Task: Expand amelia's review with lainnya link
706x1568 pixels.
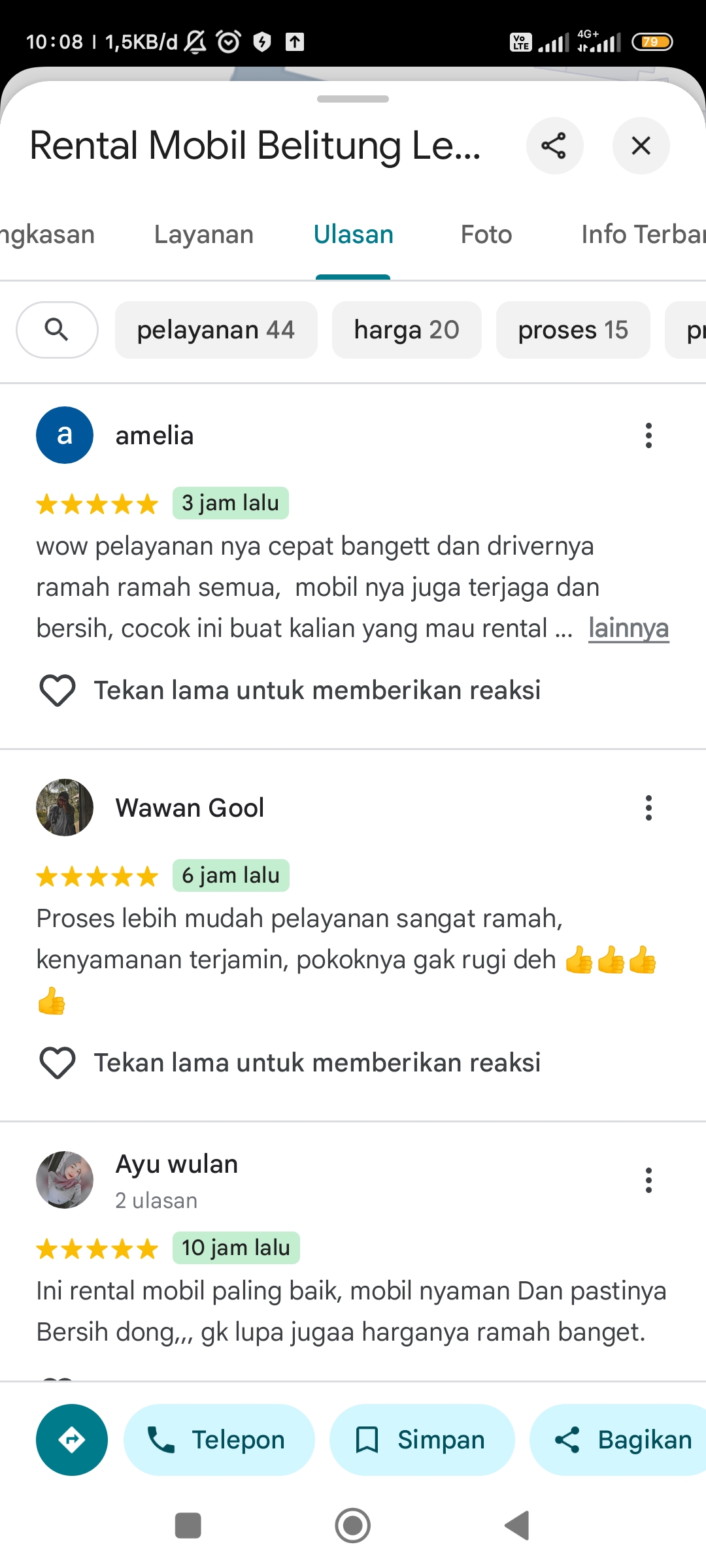Action: 628,629
